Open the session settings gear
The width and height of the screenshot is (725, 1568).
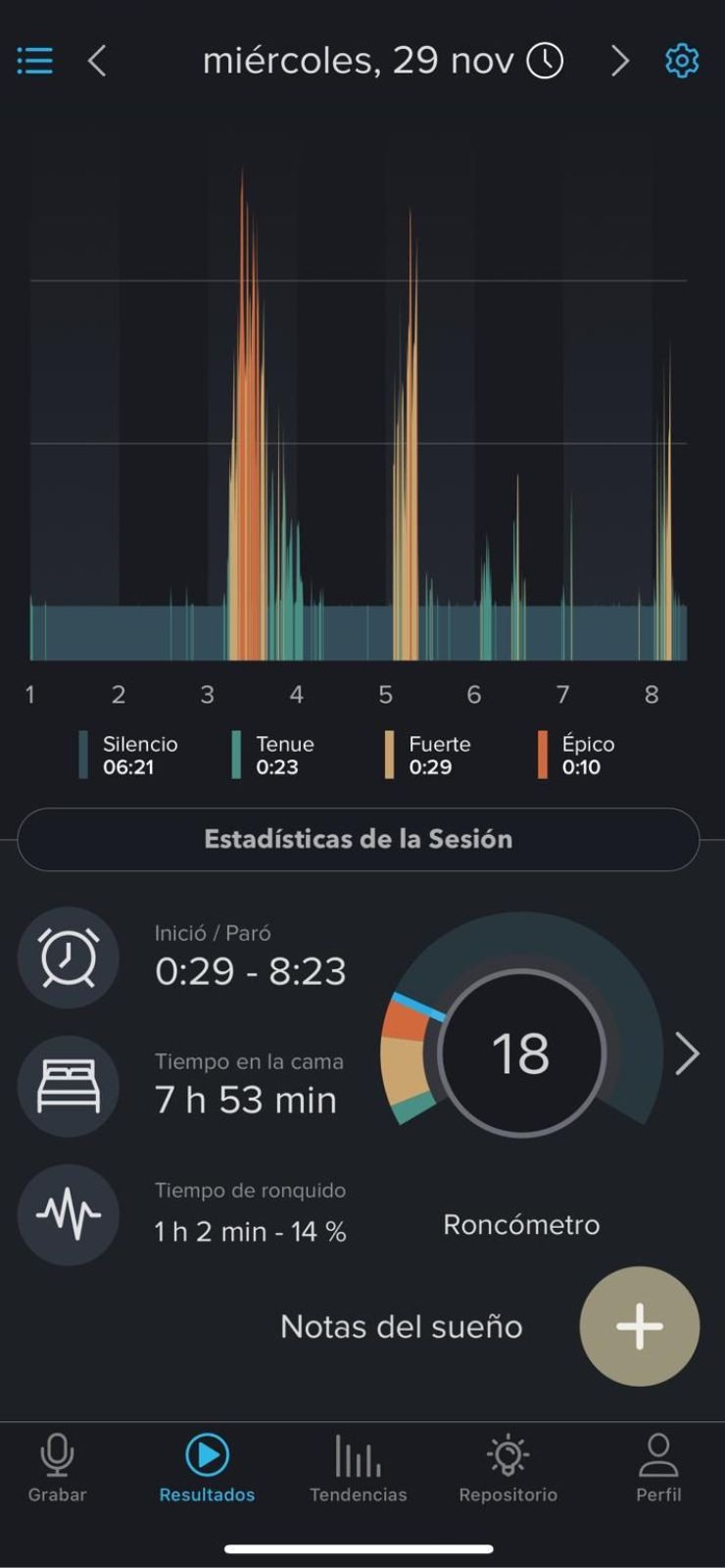pyautogui.click(x=681, y=60)
